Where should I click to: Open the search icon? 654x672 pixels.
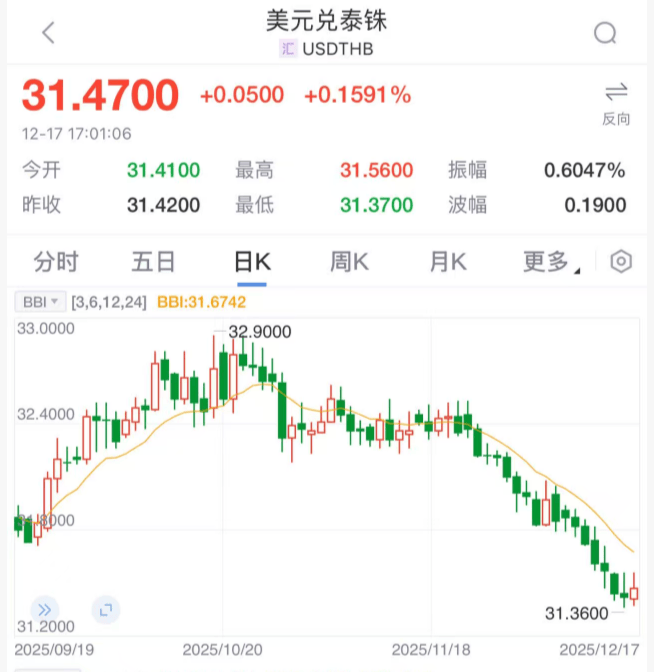(605, 33)
